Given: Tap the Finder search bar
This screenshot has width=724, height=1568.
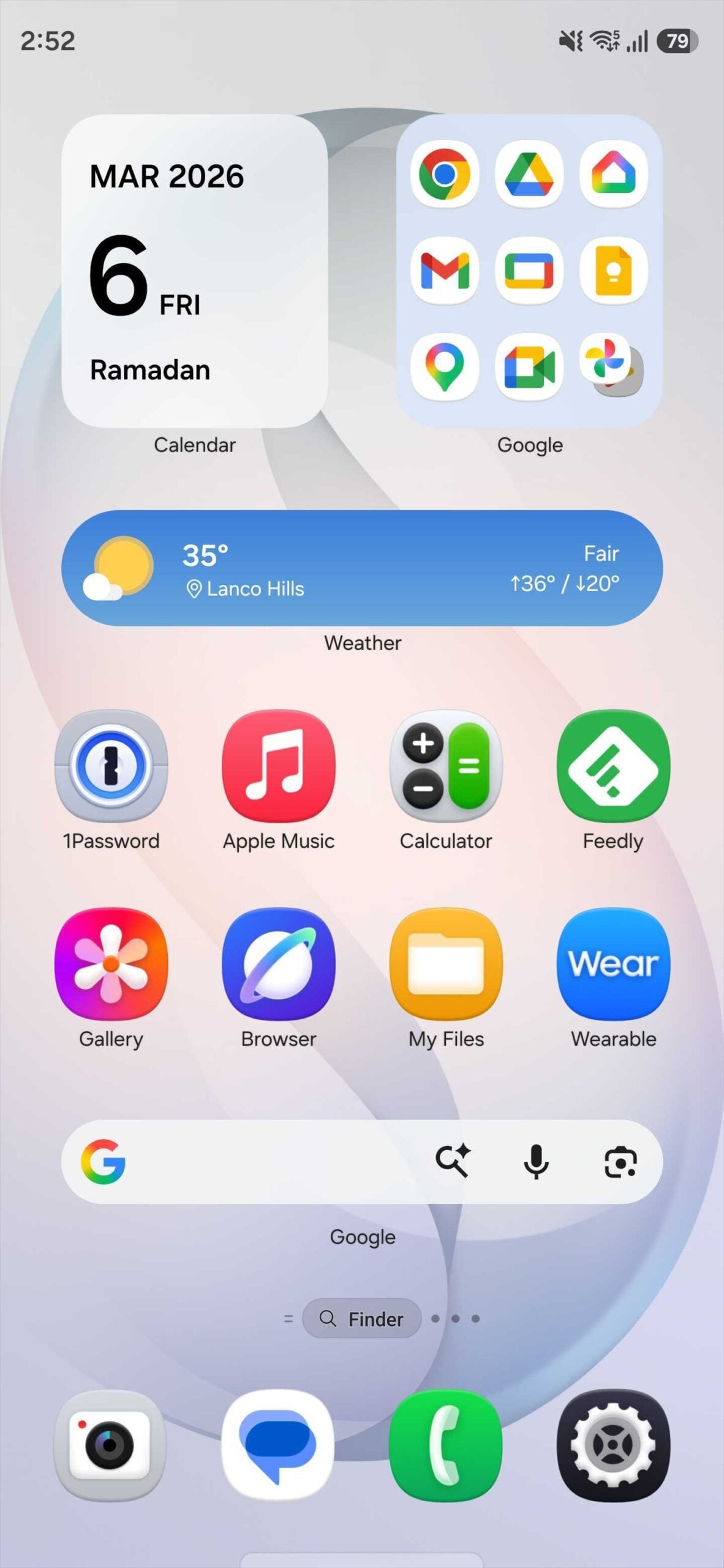Looking at the screenshot, I should [x=361, y=1319].
